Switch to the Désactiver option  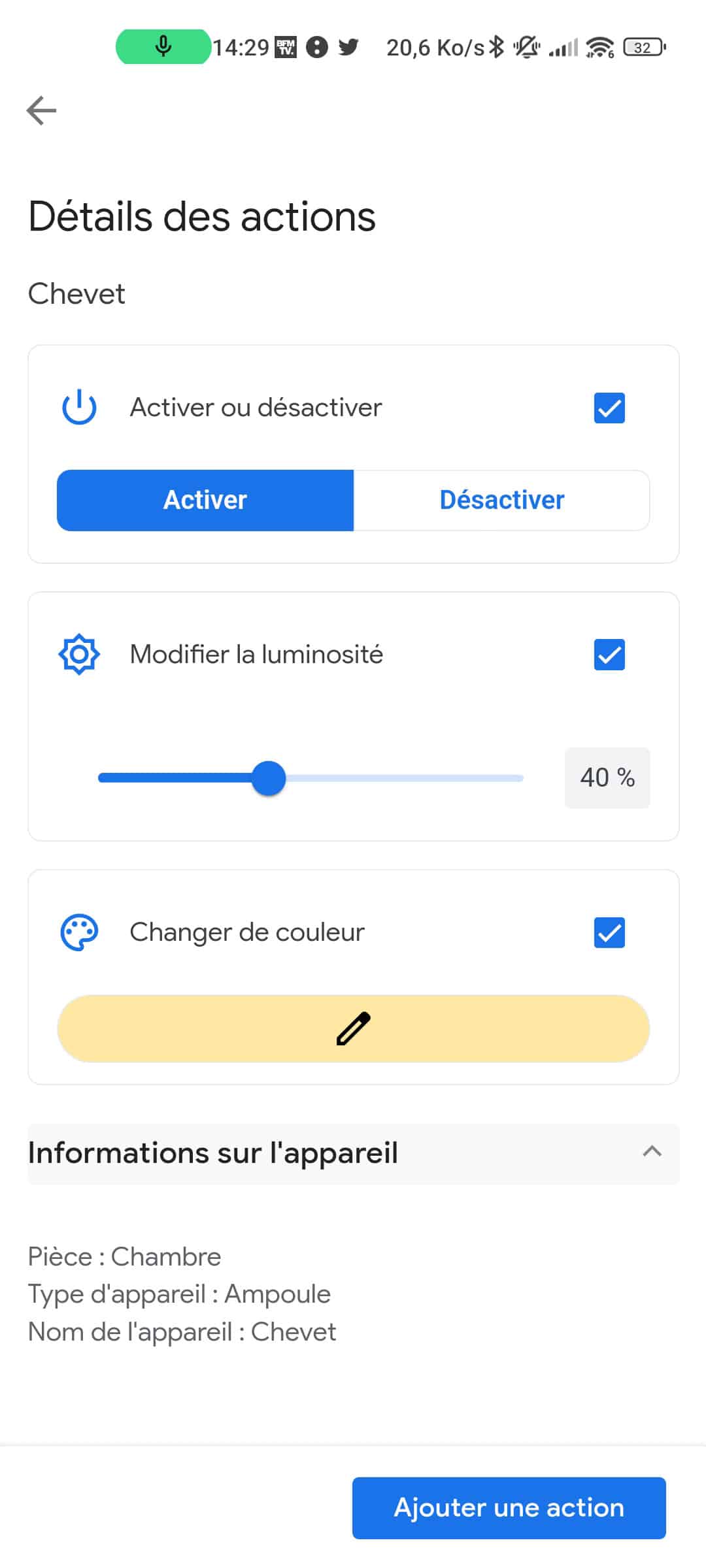click(501, 500)
